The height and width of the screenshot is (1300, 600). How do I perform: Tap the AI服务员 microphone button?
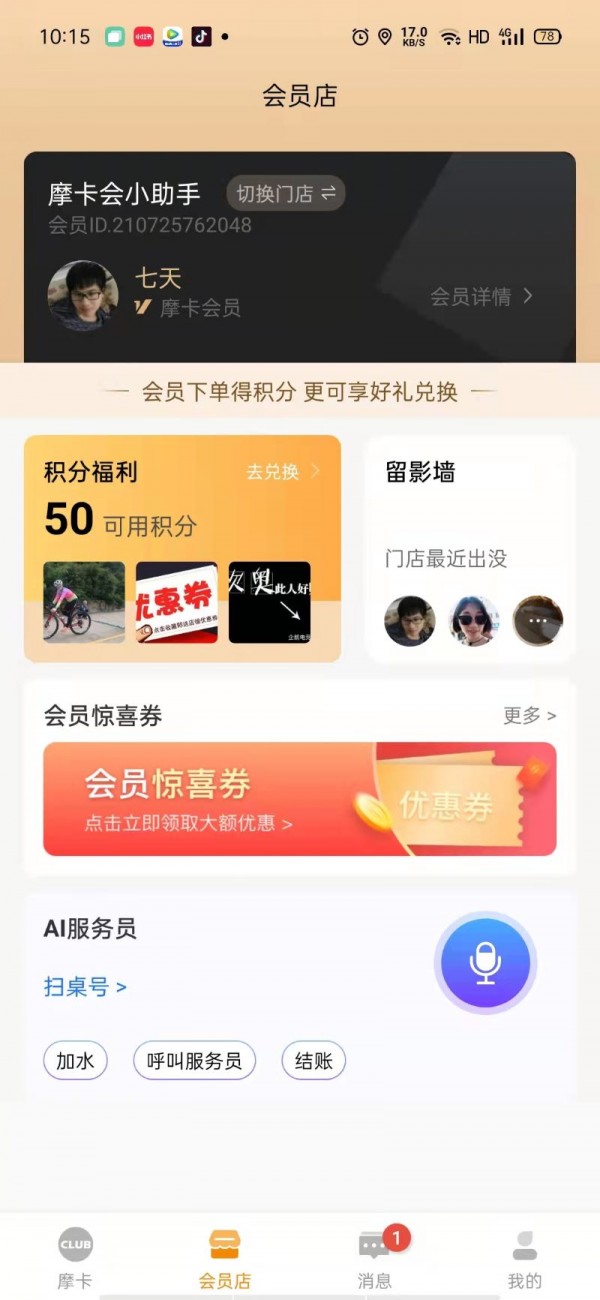tap(486, 963)
